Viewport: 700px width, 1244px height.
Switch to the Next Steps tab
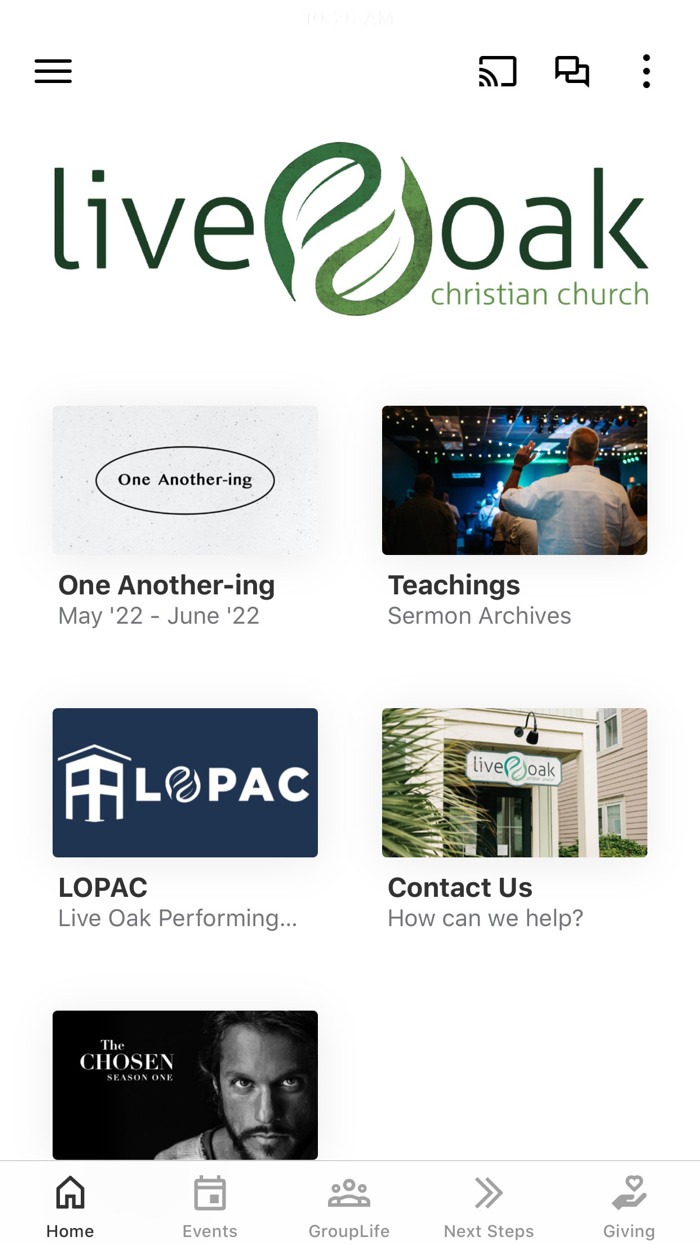[489, 1206]
